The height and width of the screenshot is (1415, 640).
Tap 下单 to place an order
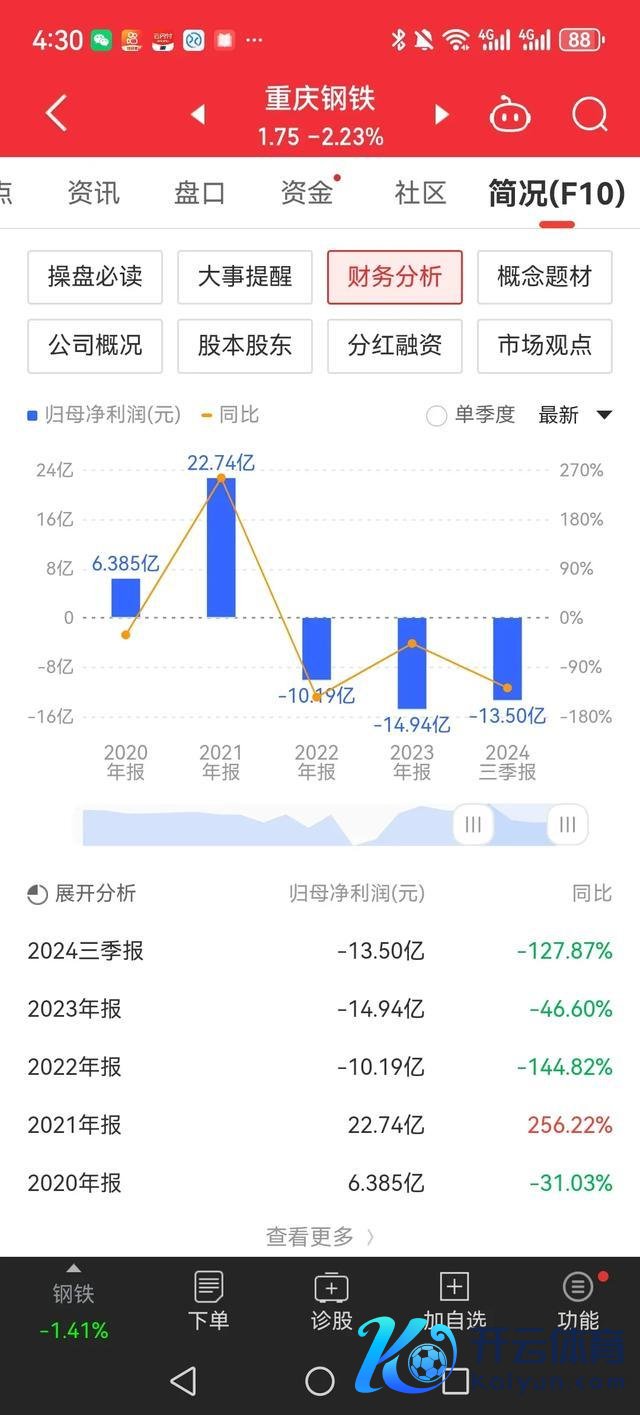click(208, 1300)
